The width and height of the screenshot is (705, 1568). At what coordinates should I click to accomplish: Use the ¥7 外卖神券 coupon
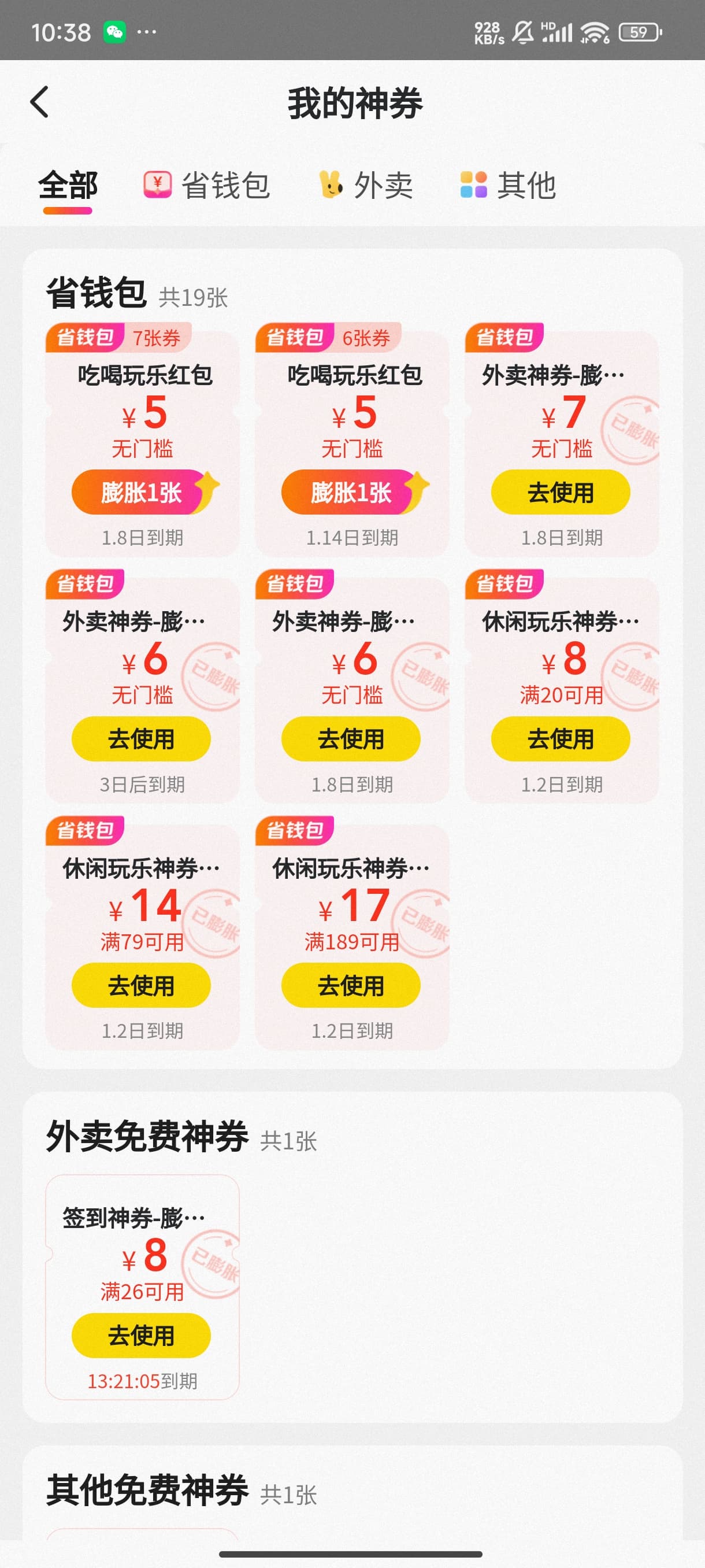(560, 493)
